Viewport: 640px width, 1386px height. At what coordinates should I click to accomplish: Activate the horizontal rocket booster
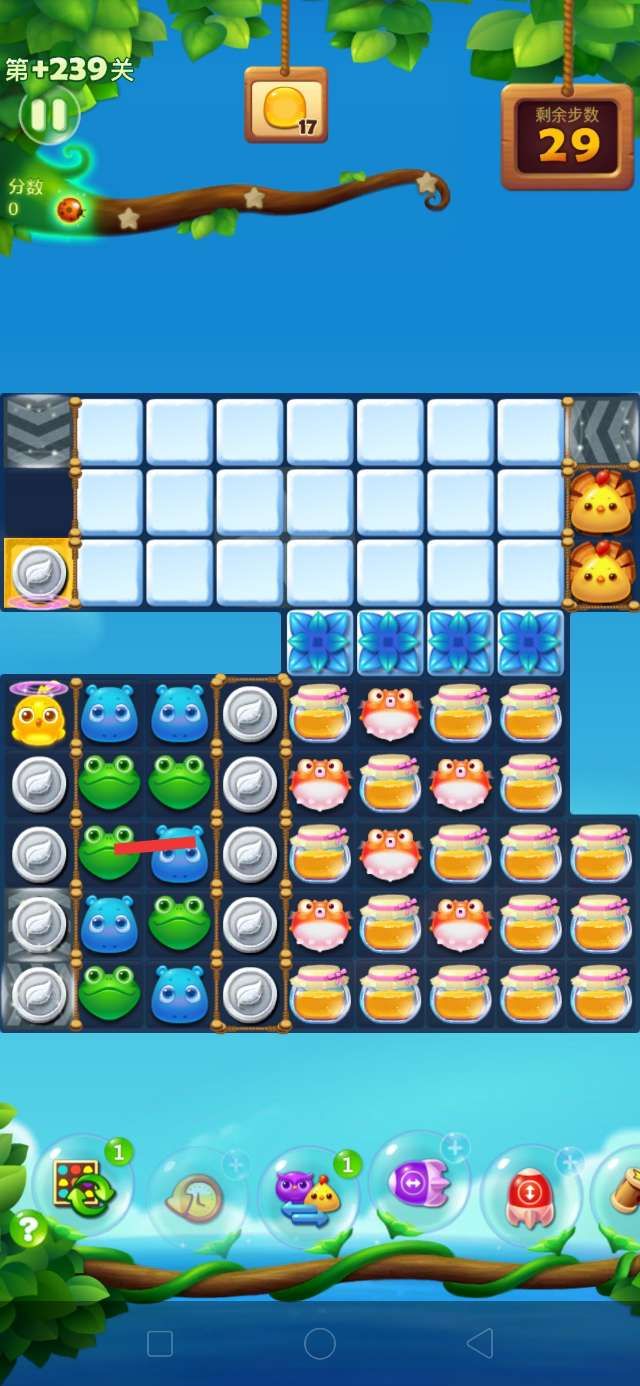[419, 1183]
